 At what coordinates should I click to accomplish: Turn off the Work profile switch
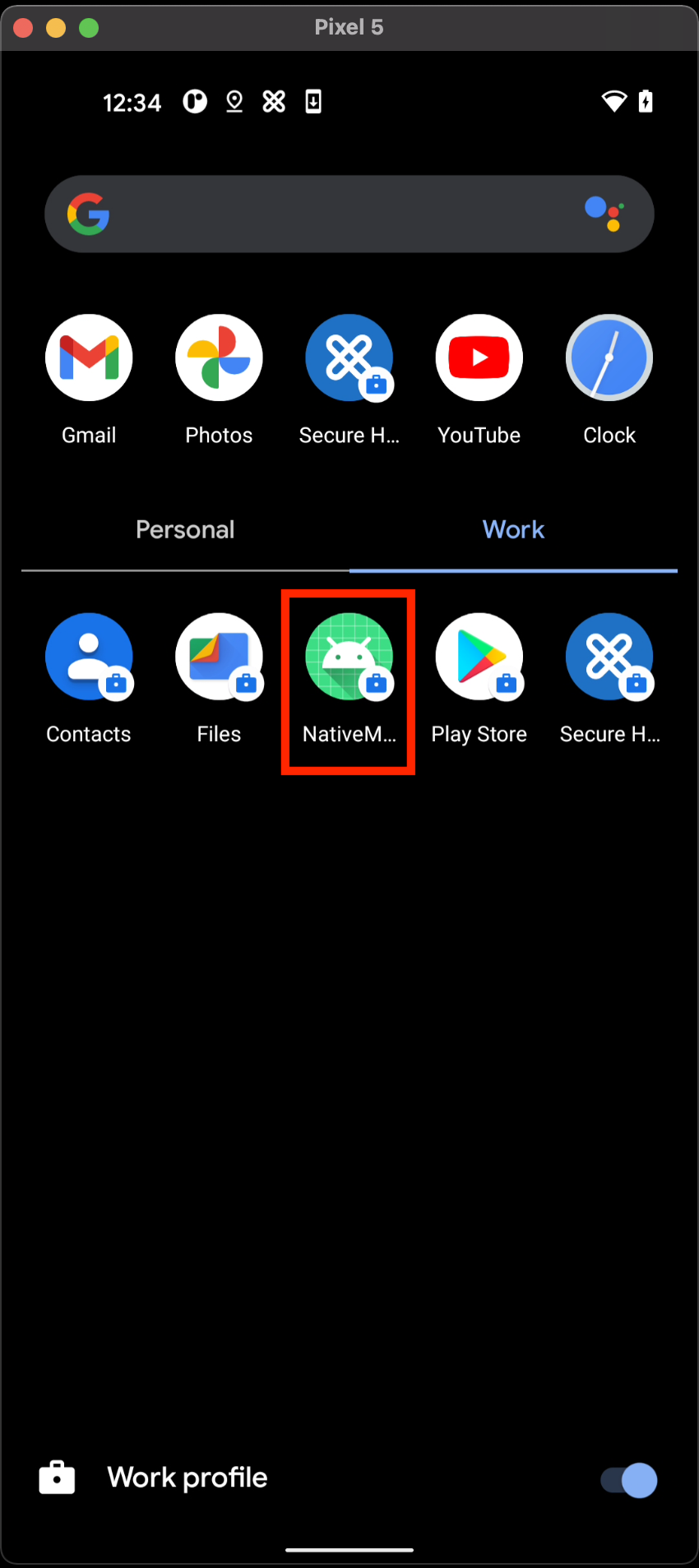tap(629, 1480)
